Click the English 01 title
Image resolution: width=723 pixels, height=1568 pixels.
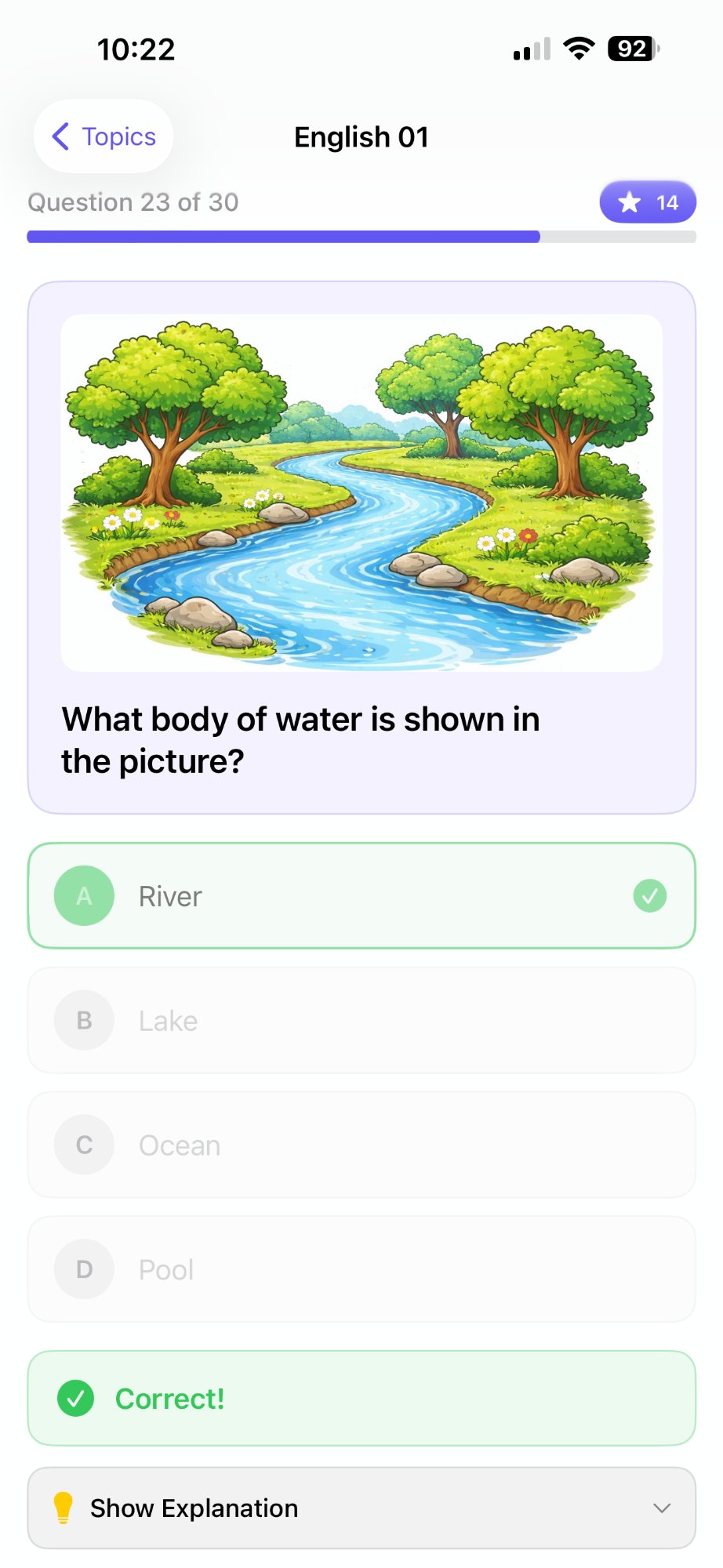361,136
